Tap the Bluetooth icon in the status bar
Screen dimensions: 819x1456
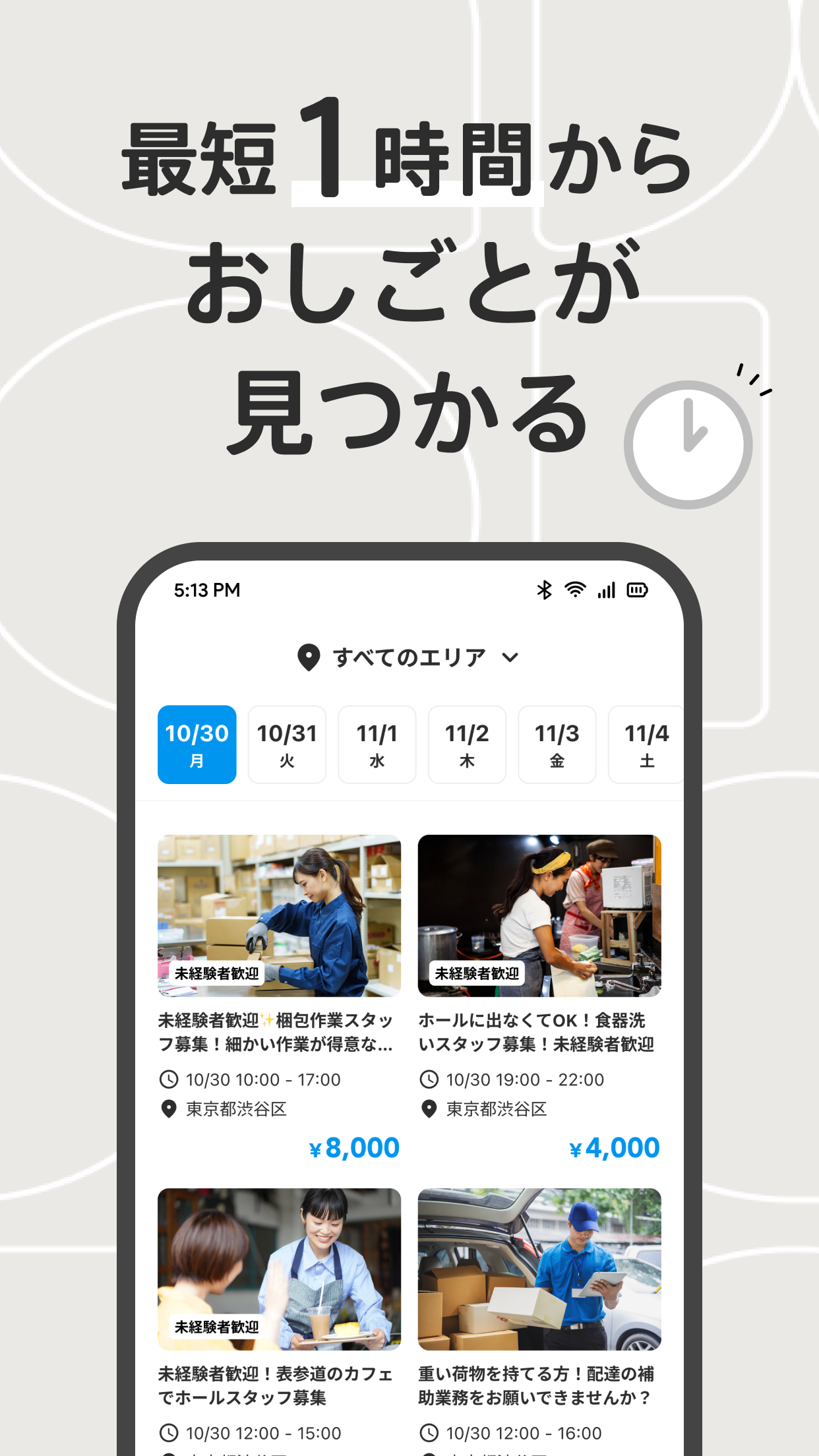point(544,590)
